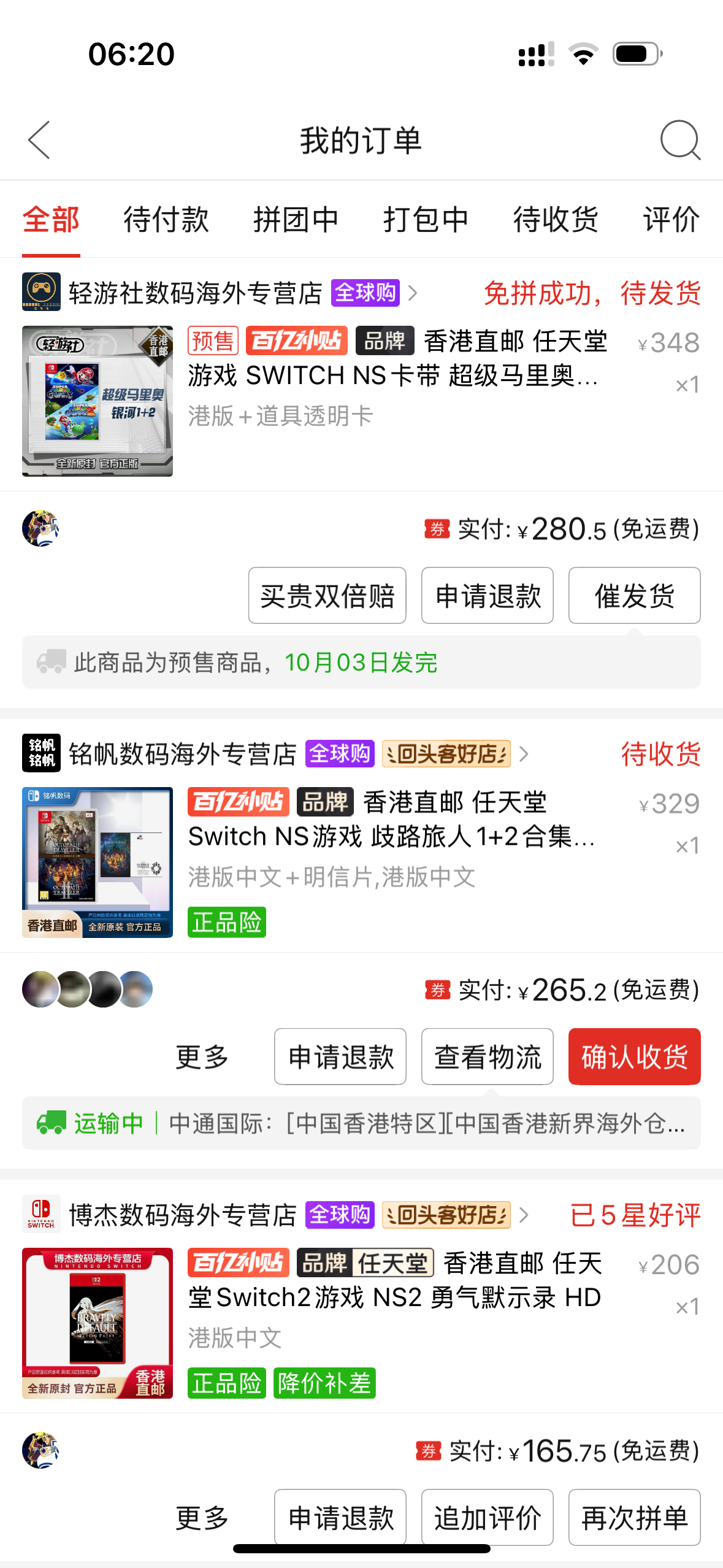Switch to the 评价 tab
This screenshot has width=723, height=1568.
click(x=671, y=220)
